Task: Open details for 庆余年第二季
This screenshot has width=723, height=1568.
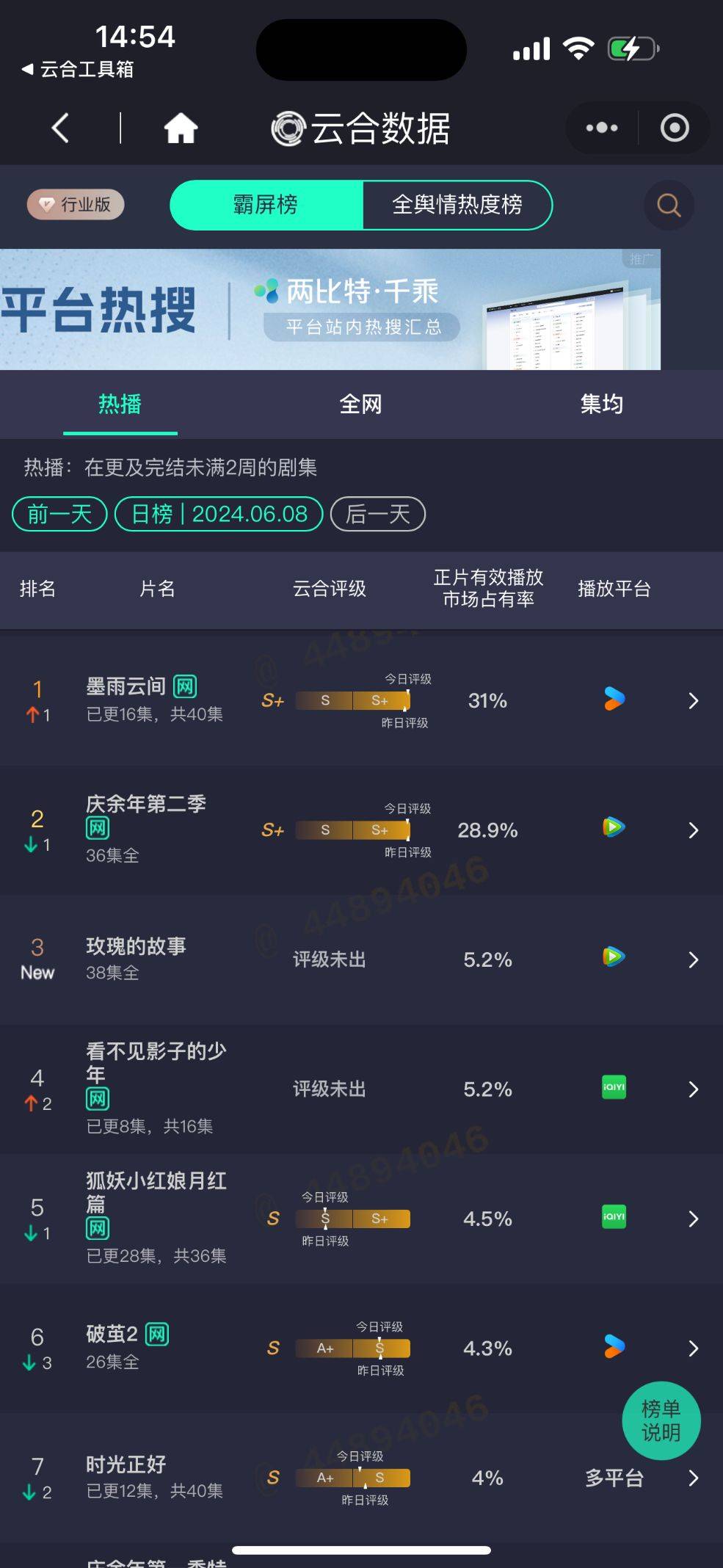Action: pos(693,830)
